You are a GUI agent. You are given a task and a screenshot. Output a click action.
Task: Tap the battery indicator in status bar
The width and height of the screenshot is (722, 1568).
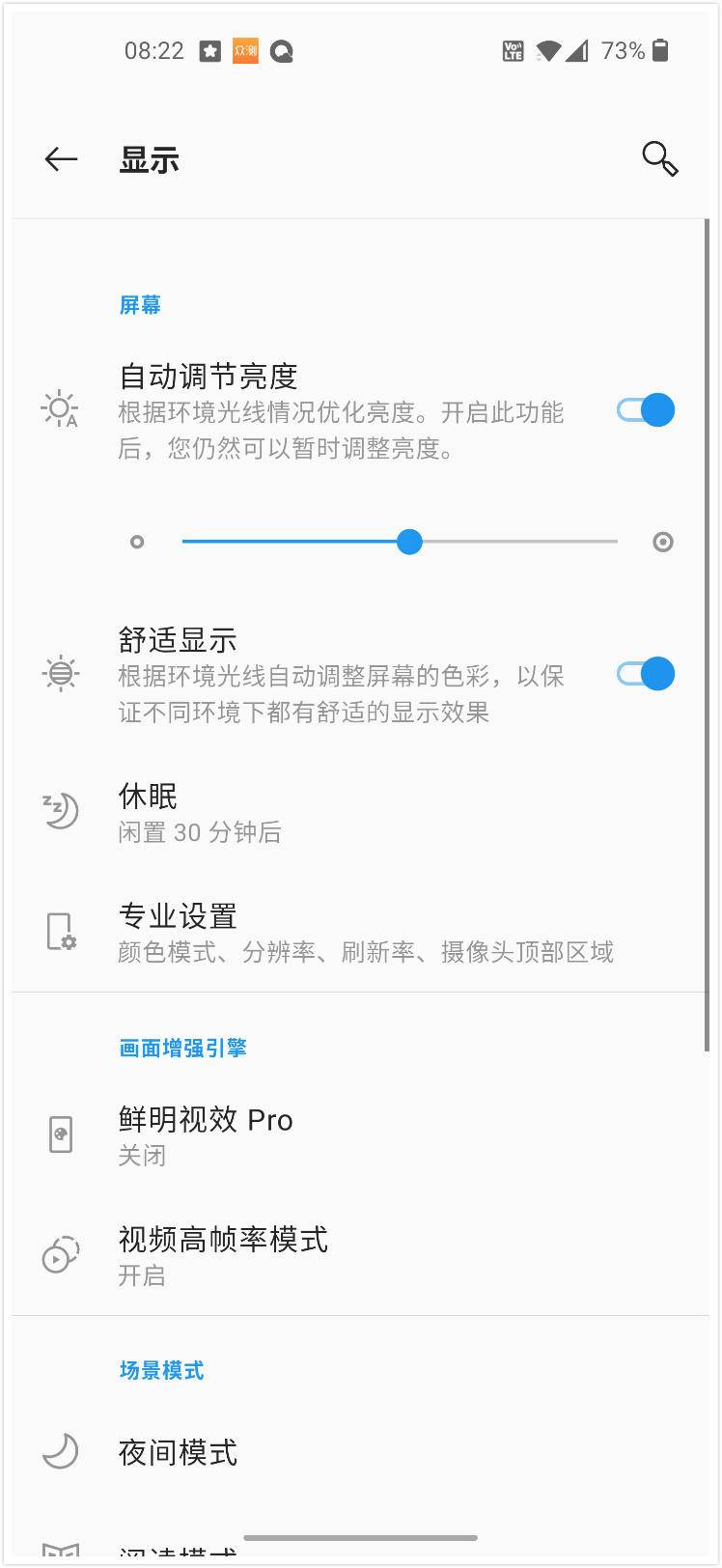[x=659, y=50]
